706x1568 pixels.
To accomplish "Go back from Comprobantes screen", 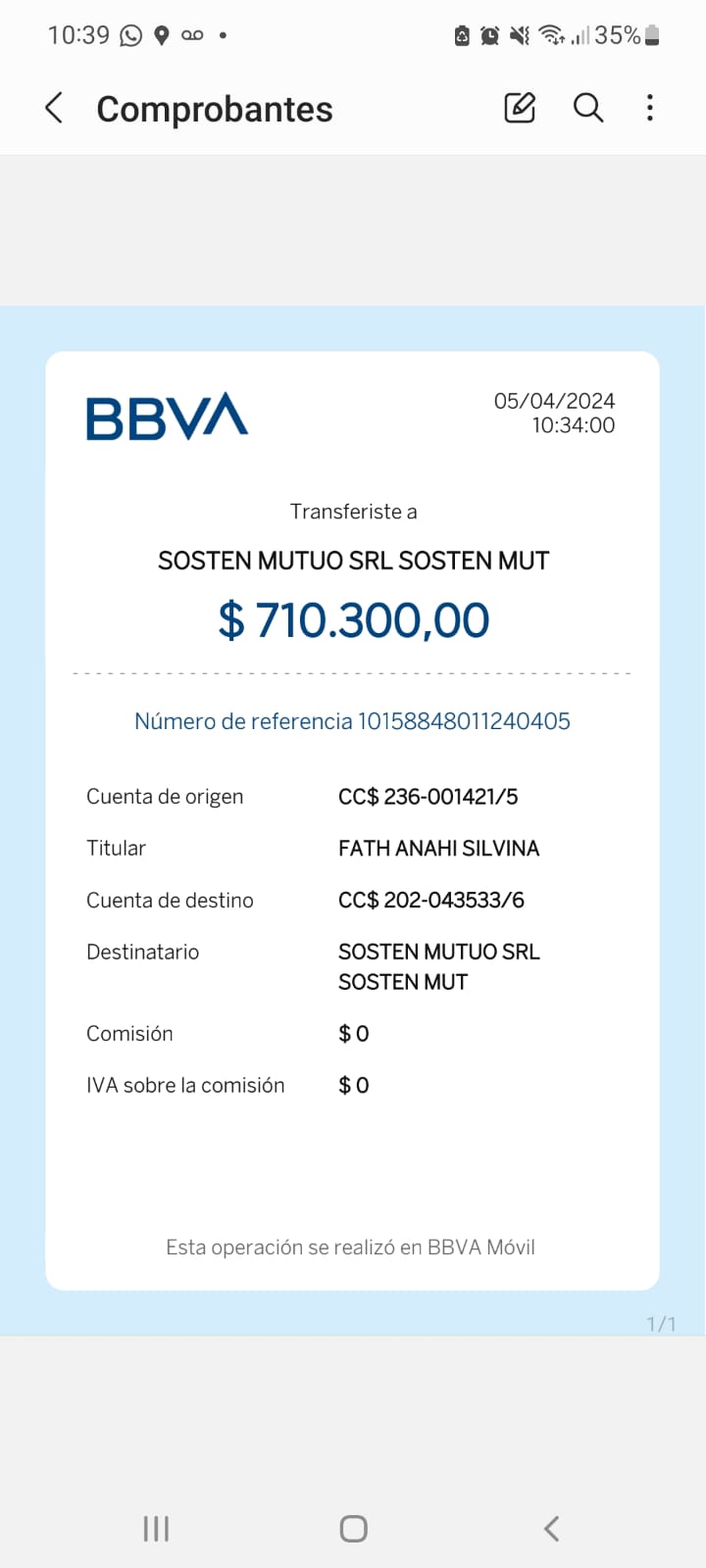I will pos(54,108).
